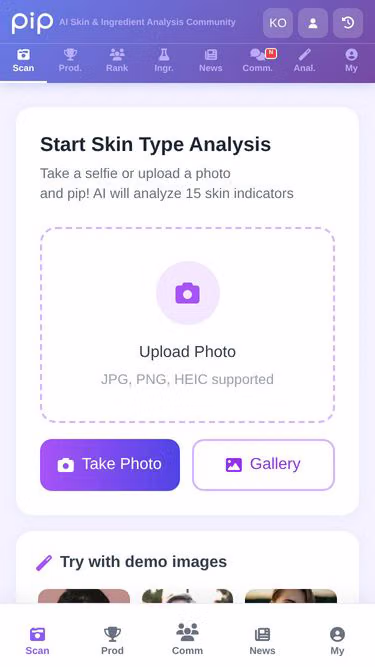Screen dimensions: 375x667
Task: Open the My tab in top bar
Action: [x=351, y=60]
